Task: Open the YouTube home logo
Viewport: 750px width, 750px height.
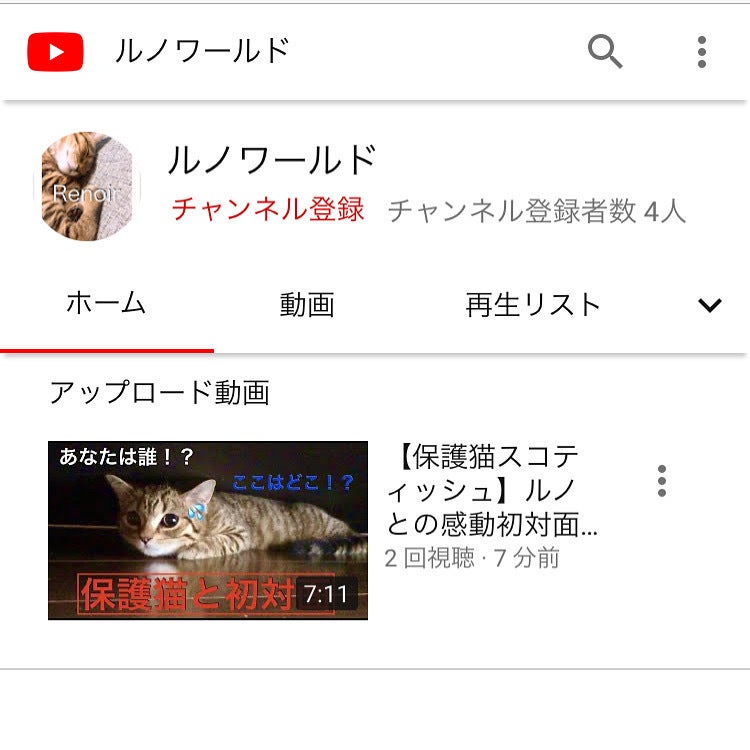Action: pos(55,52)
